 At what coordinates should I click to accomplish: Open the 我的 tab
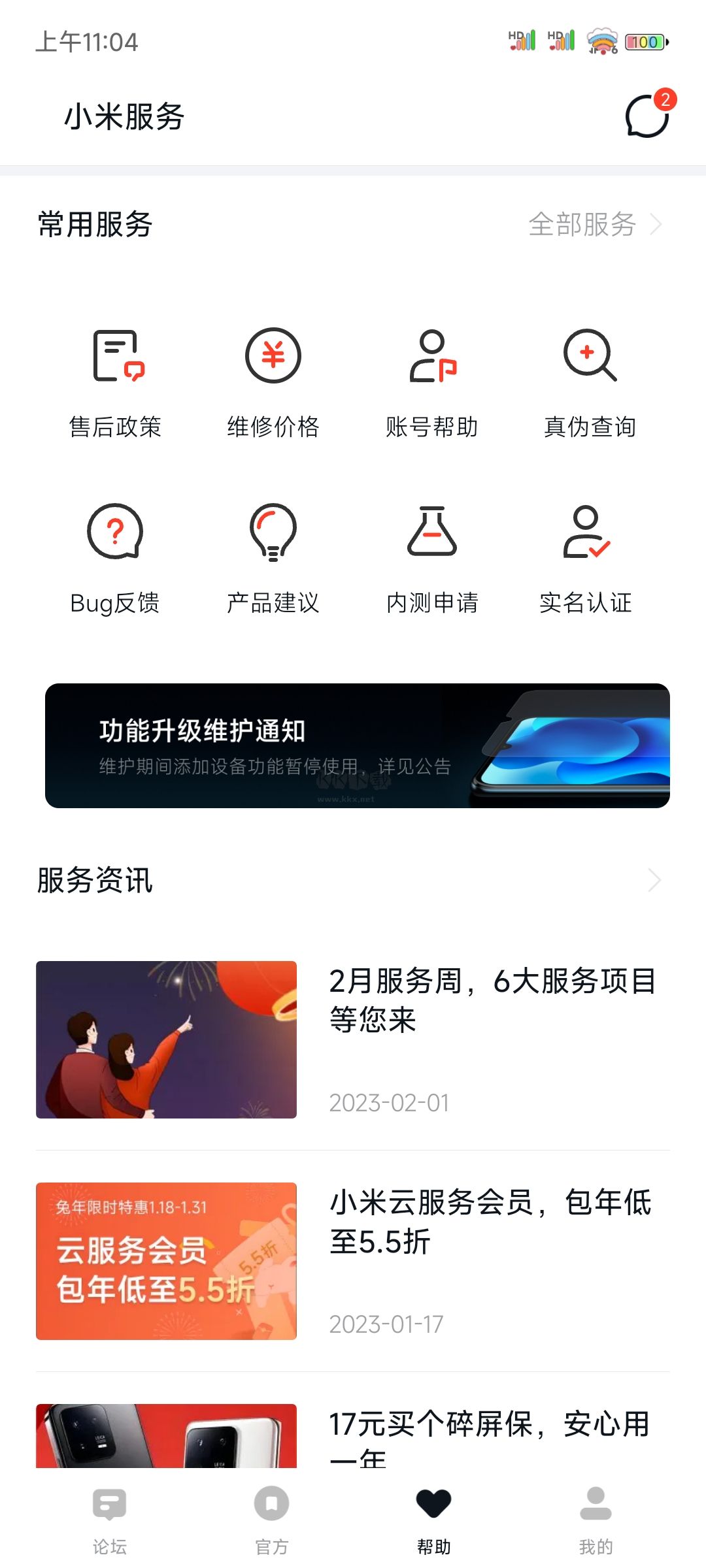tap(596, 1516)
